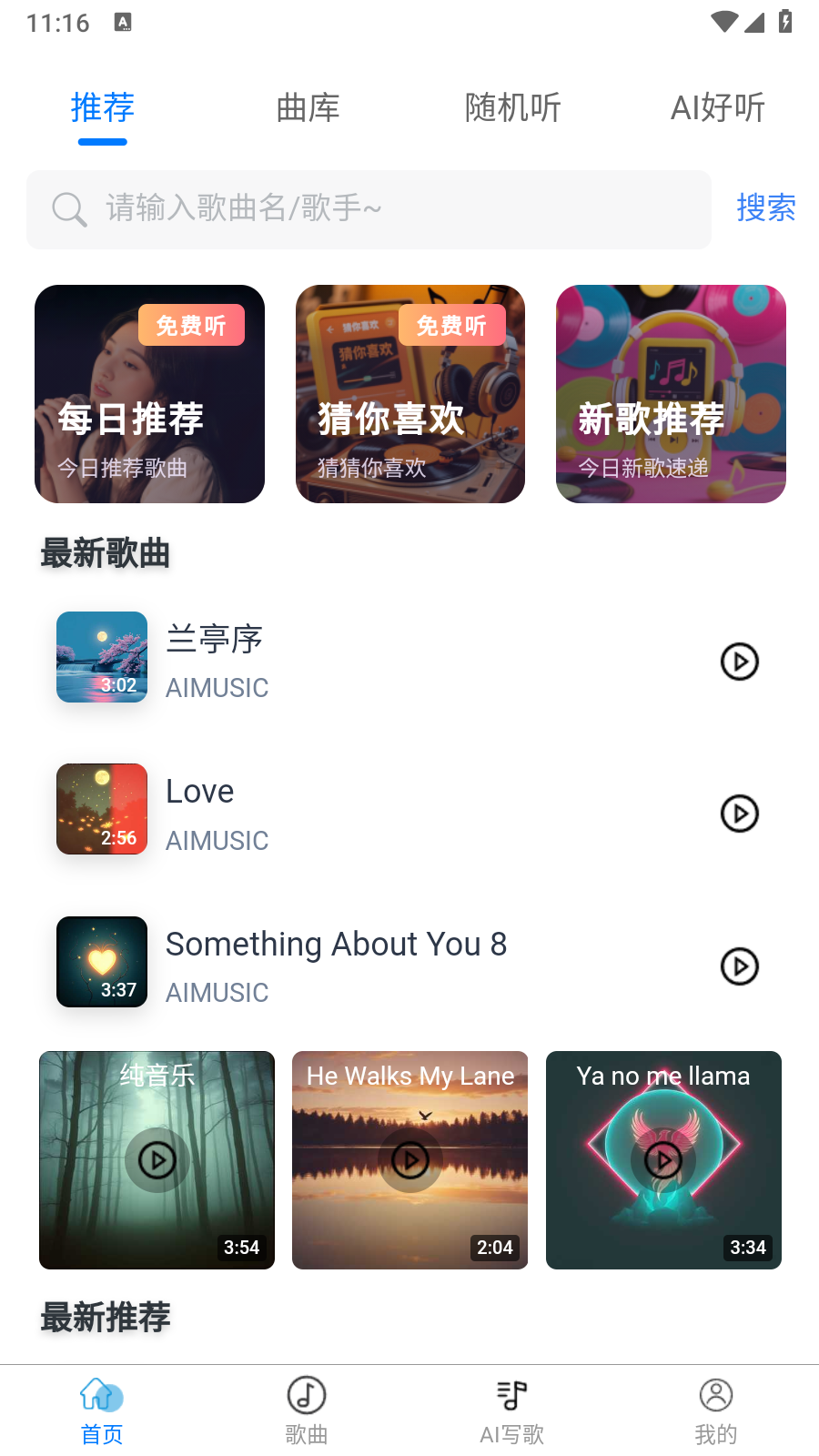Click the 搜索 search button
Screen dimensions: 819x1456
tap(765, 209)
